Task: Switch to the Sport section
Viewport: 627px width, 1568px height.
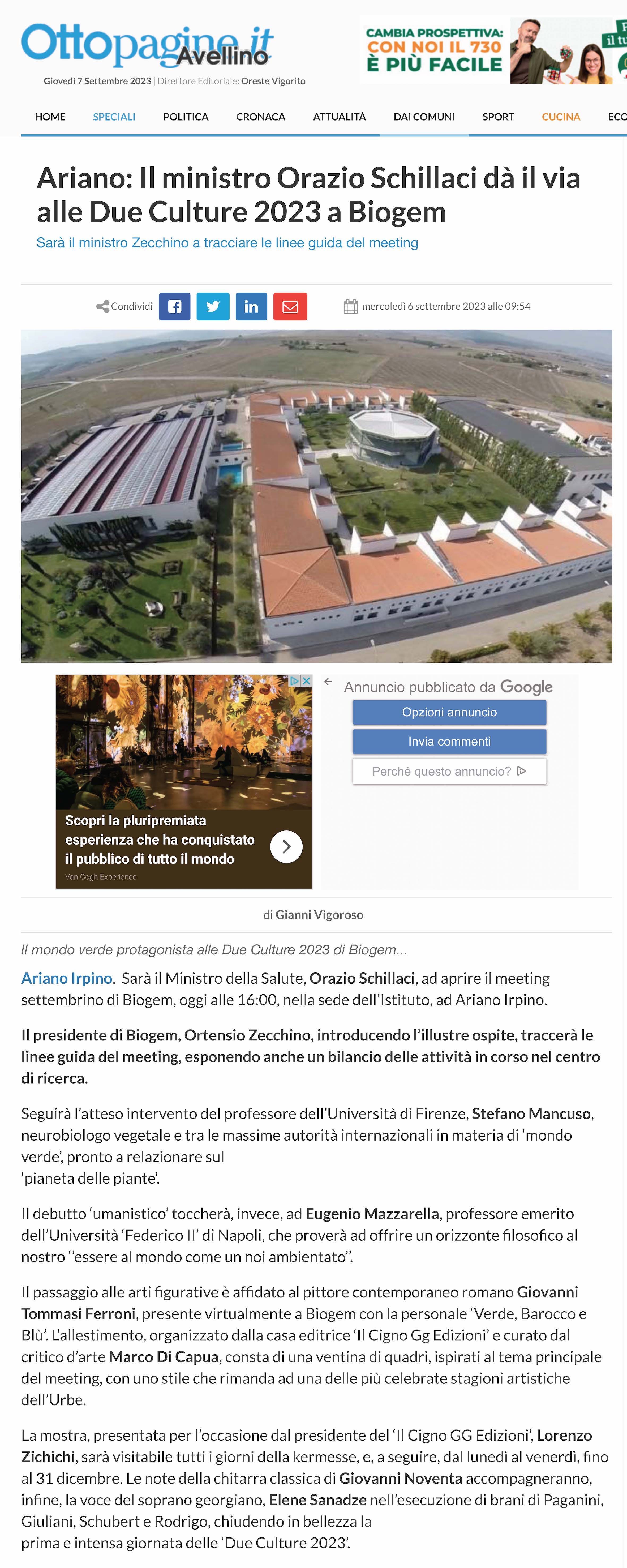Action: coord(498,117)
